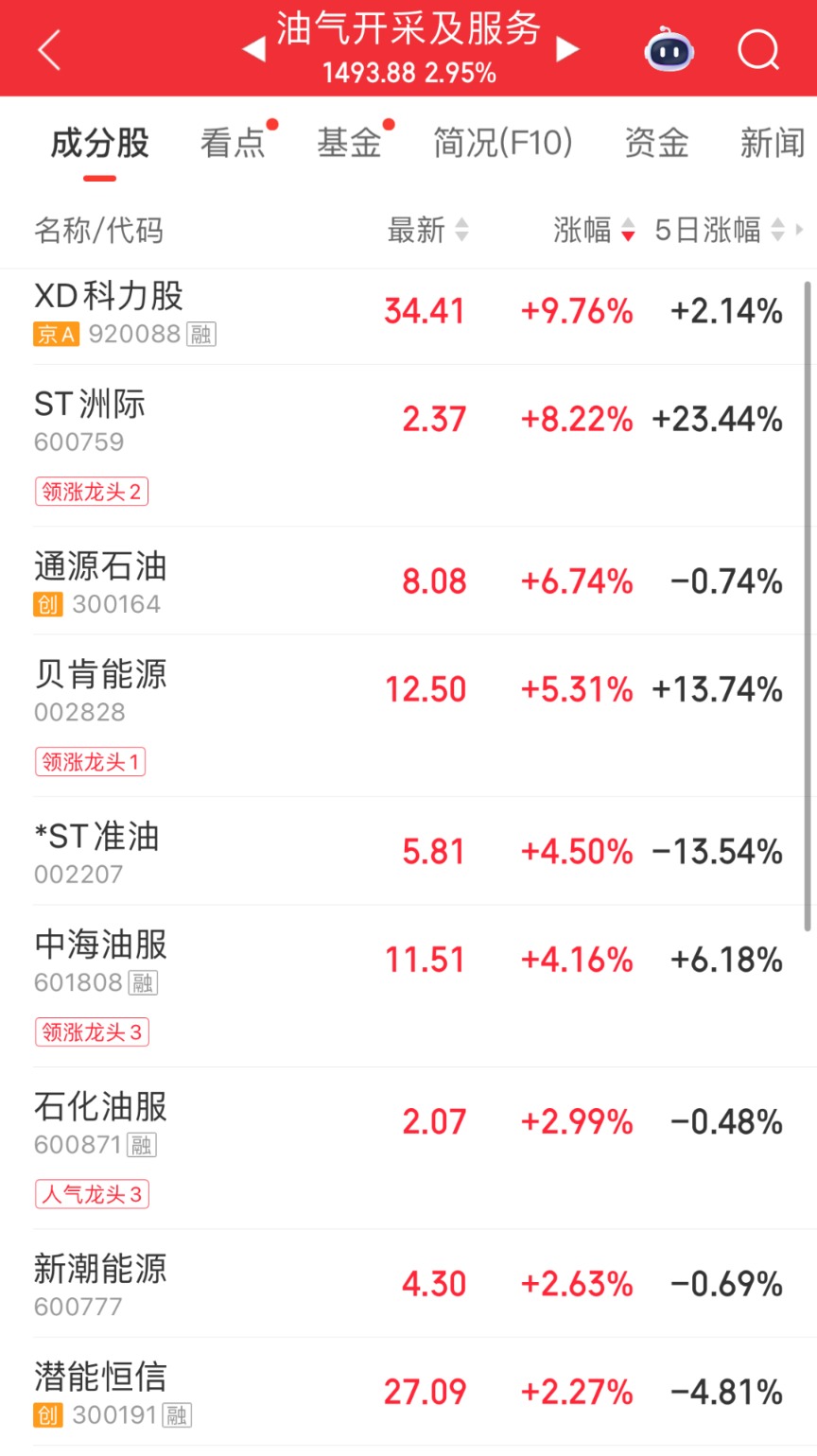Sort the list by 最新 price
Viewport: 817px width, 1456px height.
427,230
